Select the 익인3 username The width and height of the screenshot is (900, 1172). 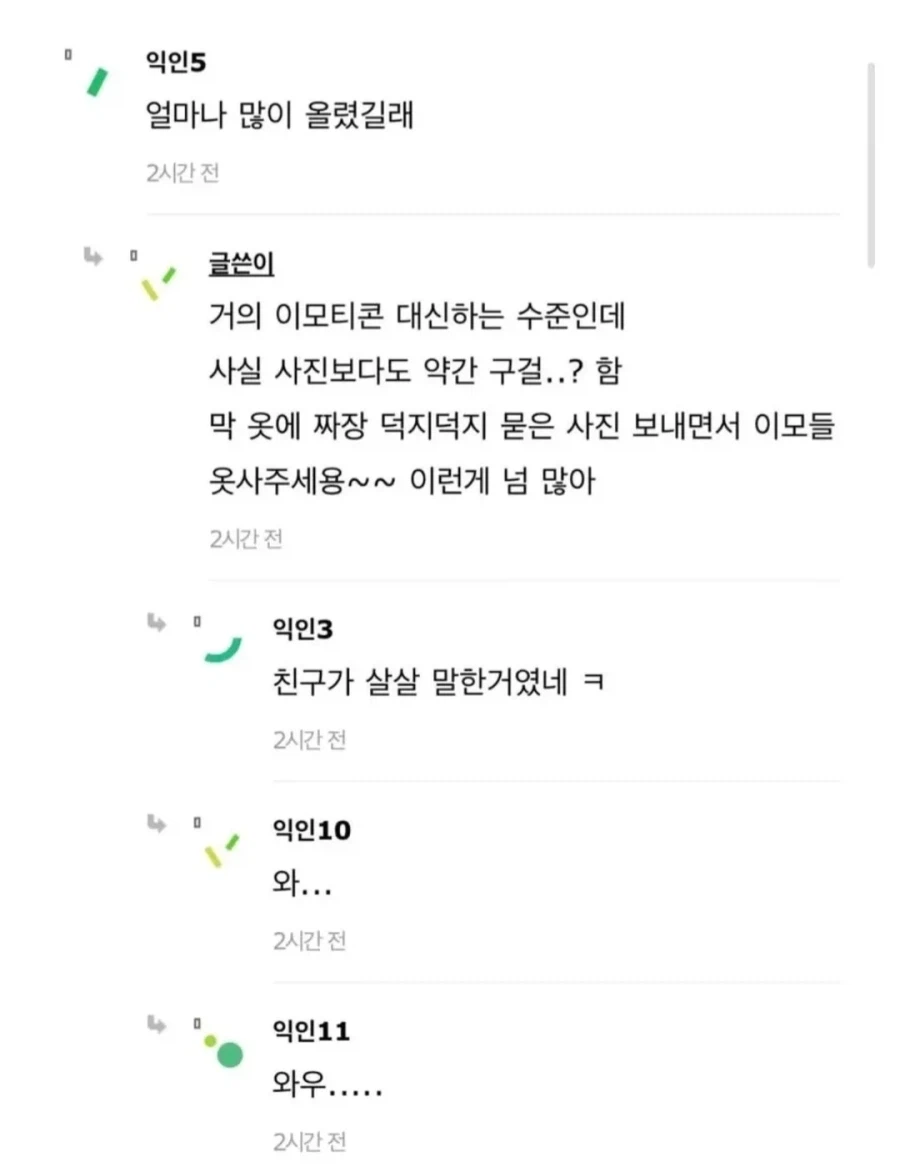[305, 631]
